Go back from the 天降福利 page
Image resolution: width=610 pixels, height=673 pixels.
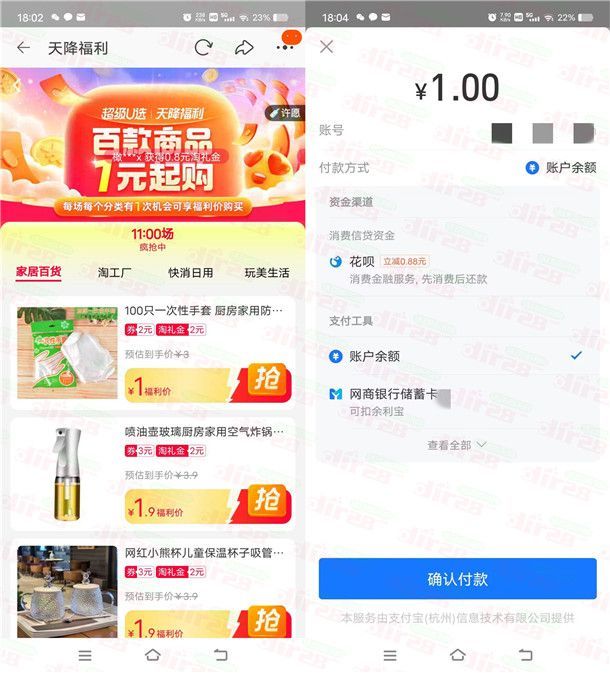(x=23, y=48)
